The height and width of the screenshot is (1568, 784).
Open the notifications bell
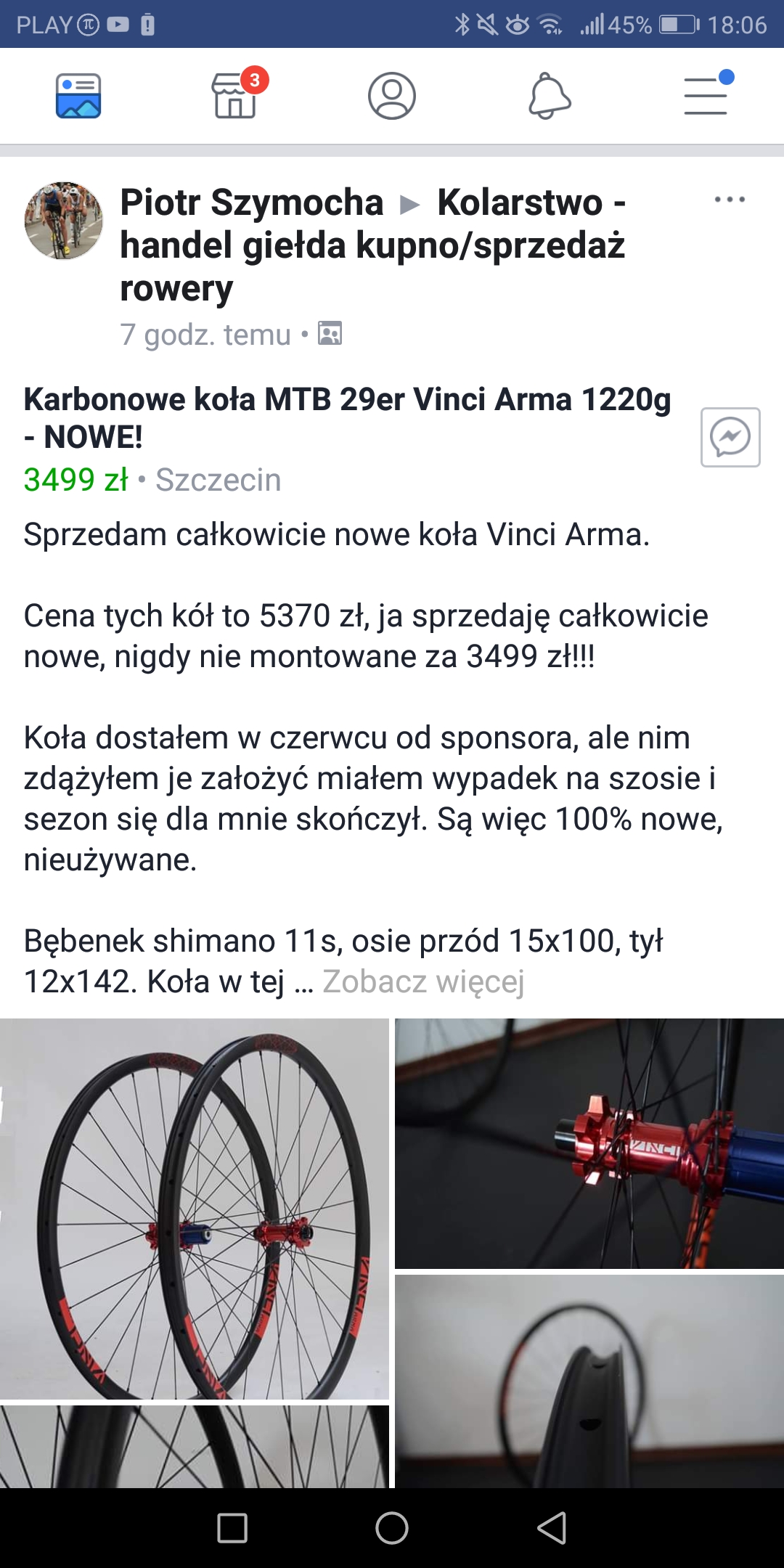(549, 96)
